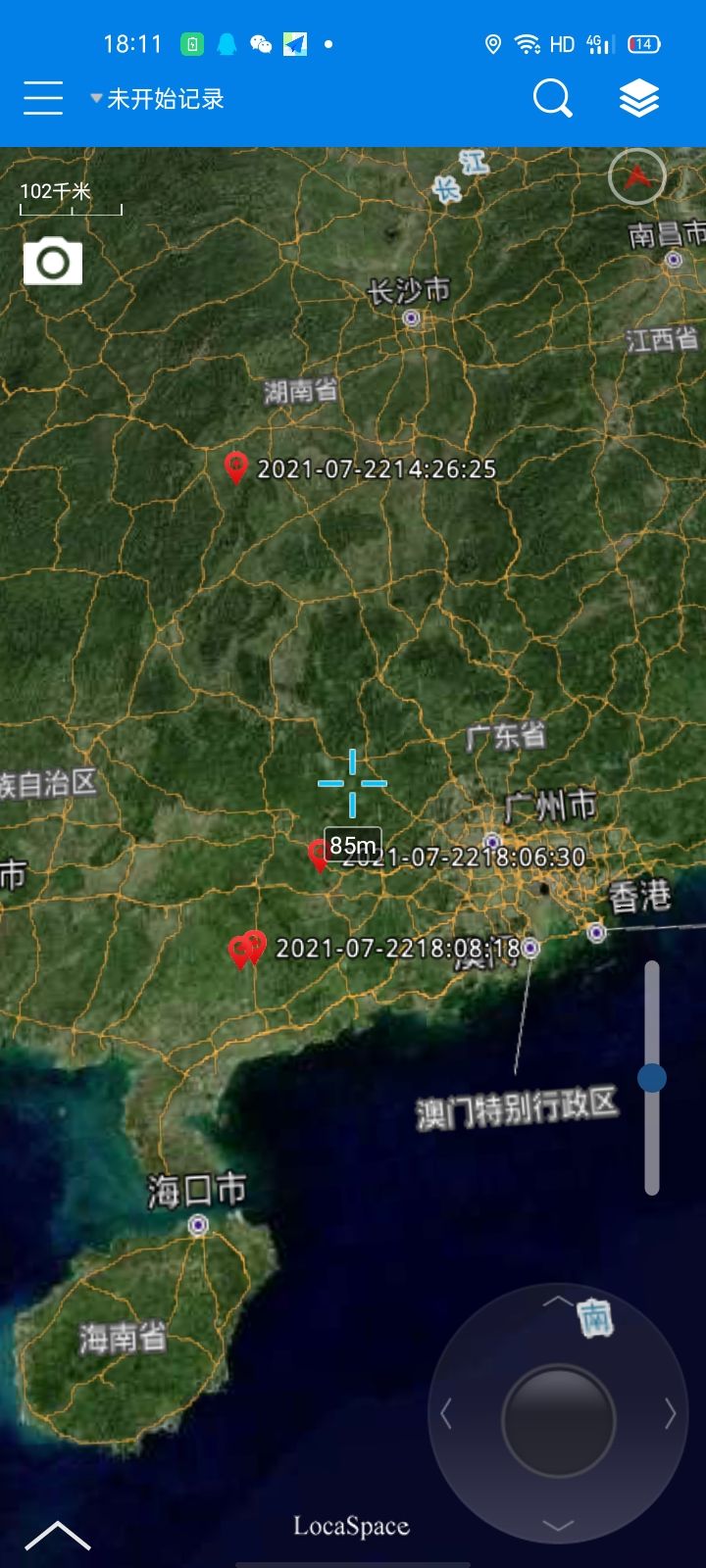The image size is (706, 1568).
Task: Expand the bottom-left arrow panel
Action: (x=56, y=1535)
